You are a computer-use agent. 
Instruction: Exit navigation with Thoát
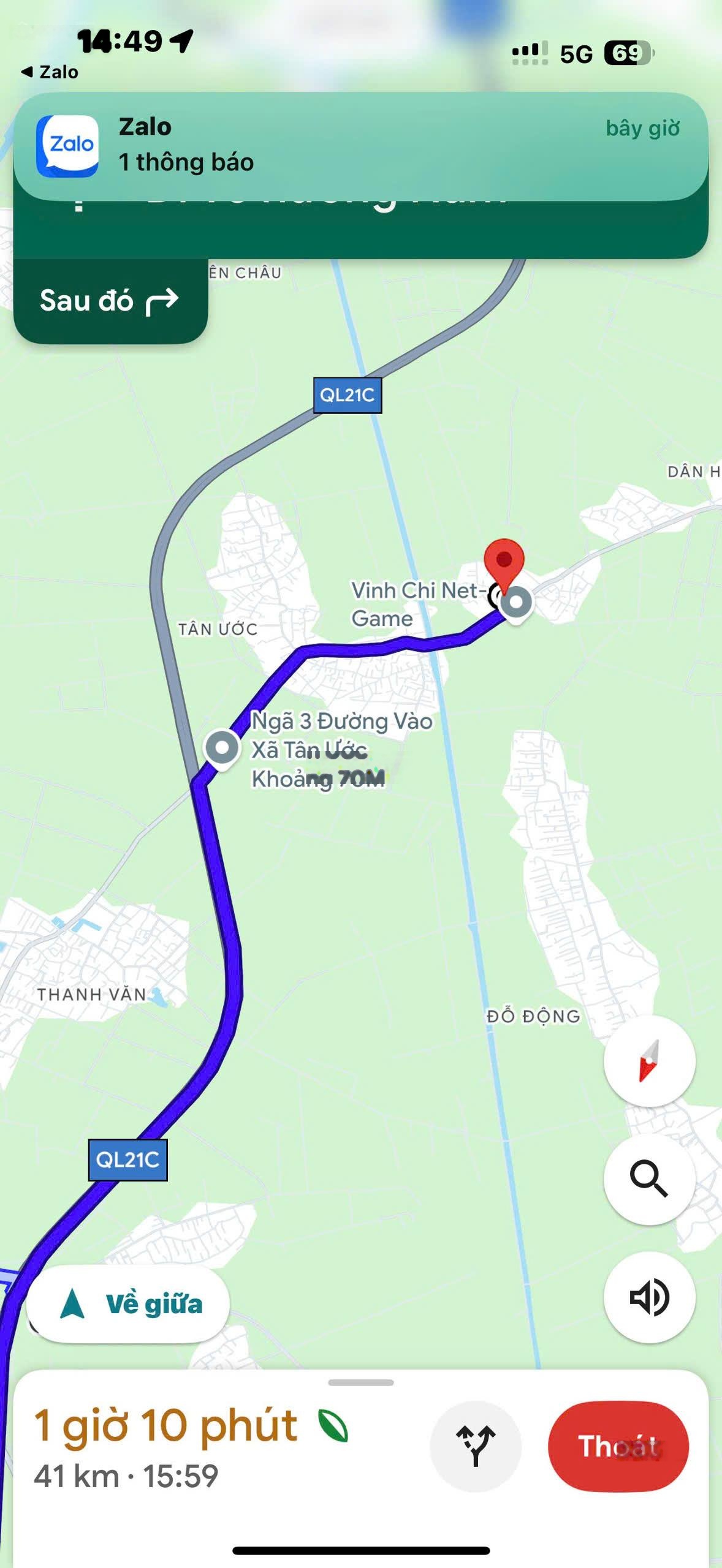[618, 1446]
